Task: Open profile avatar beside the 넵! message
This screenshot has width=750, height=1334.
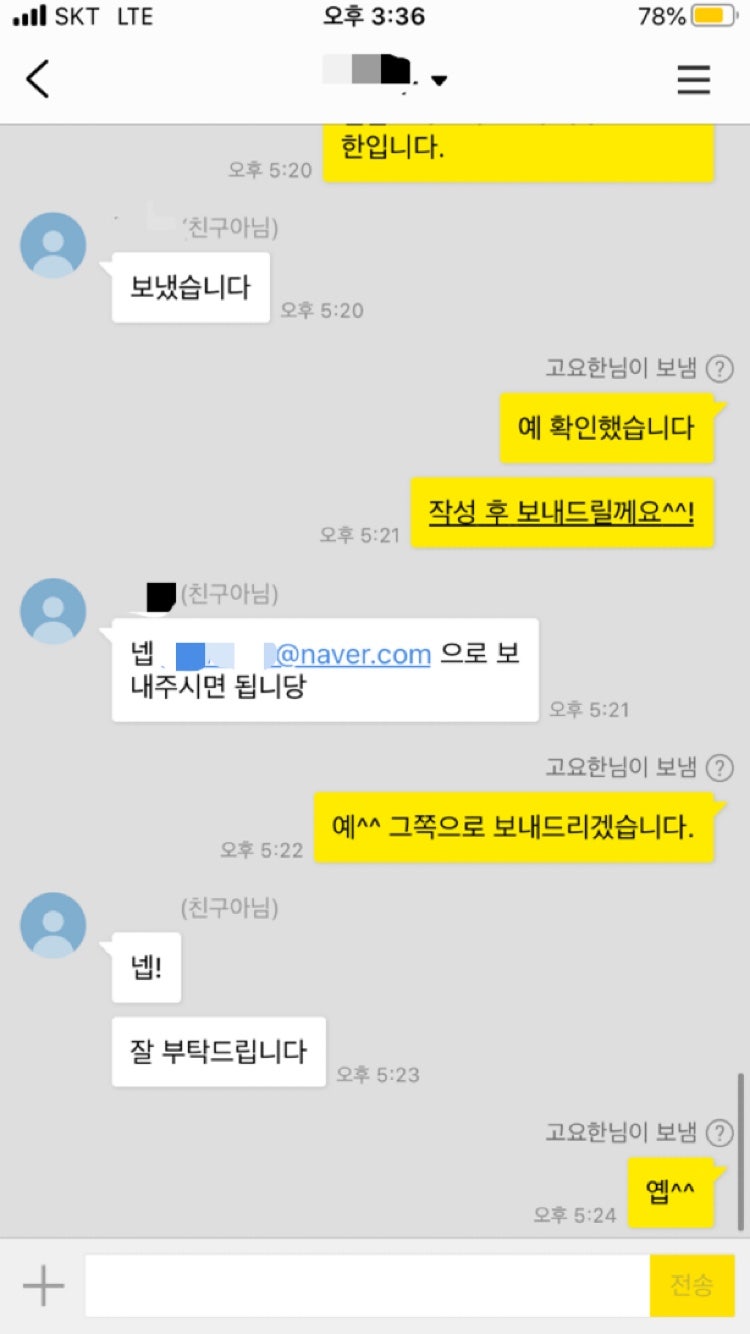Action: 53,925
